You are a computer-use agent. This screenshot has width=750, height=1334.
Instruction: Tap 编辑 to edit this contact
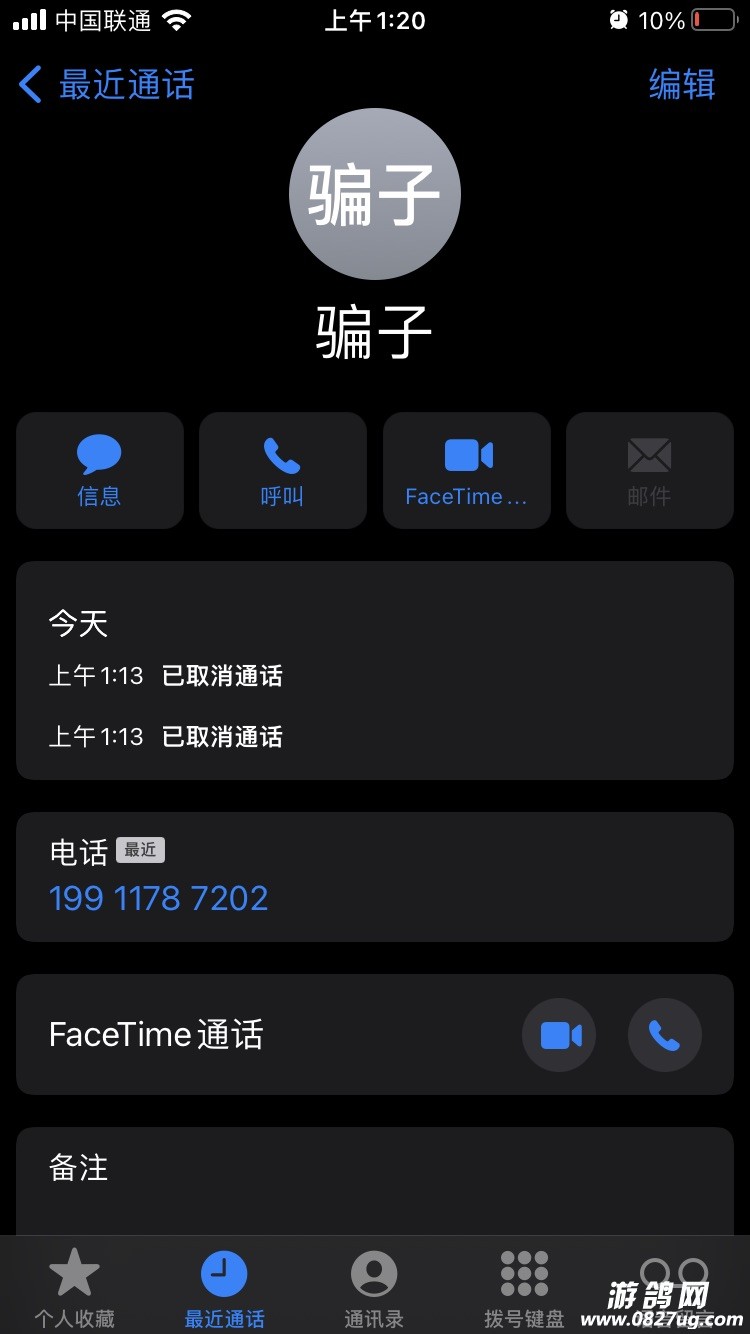pyautogui.click(x=682, y=85)
